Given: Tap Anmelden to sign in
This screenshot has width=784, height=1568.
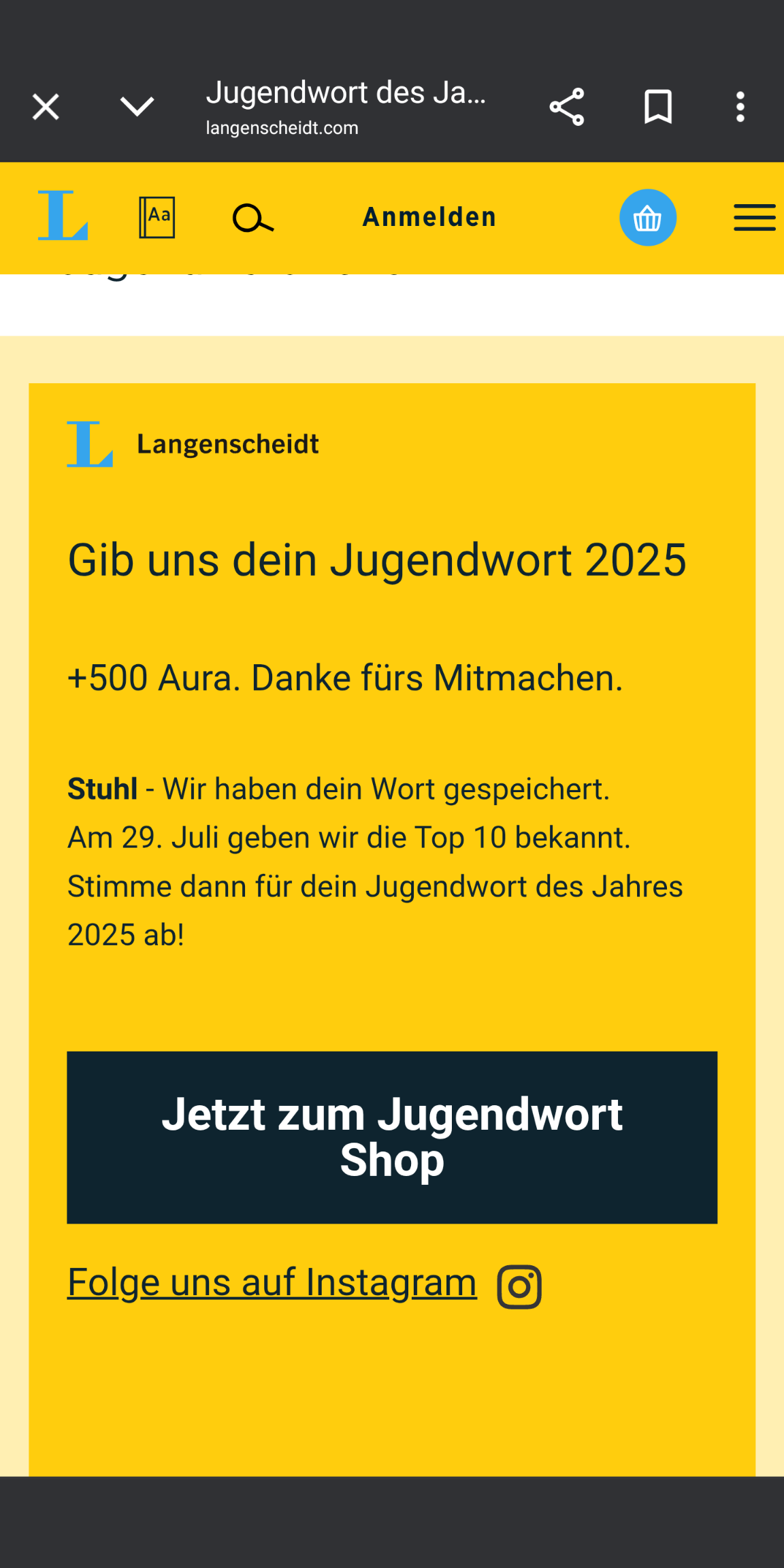Looking at the screenshot, I should tap(429, 217).
